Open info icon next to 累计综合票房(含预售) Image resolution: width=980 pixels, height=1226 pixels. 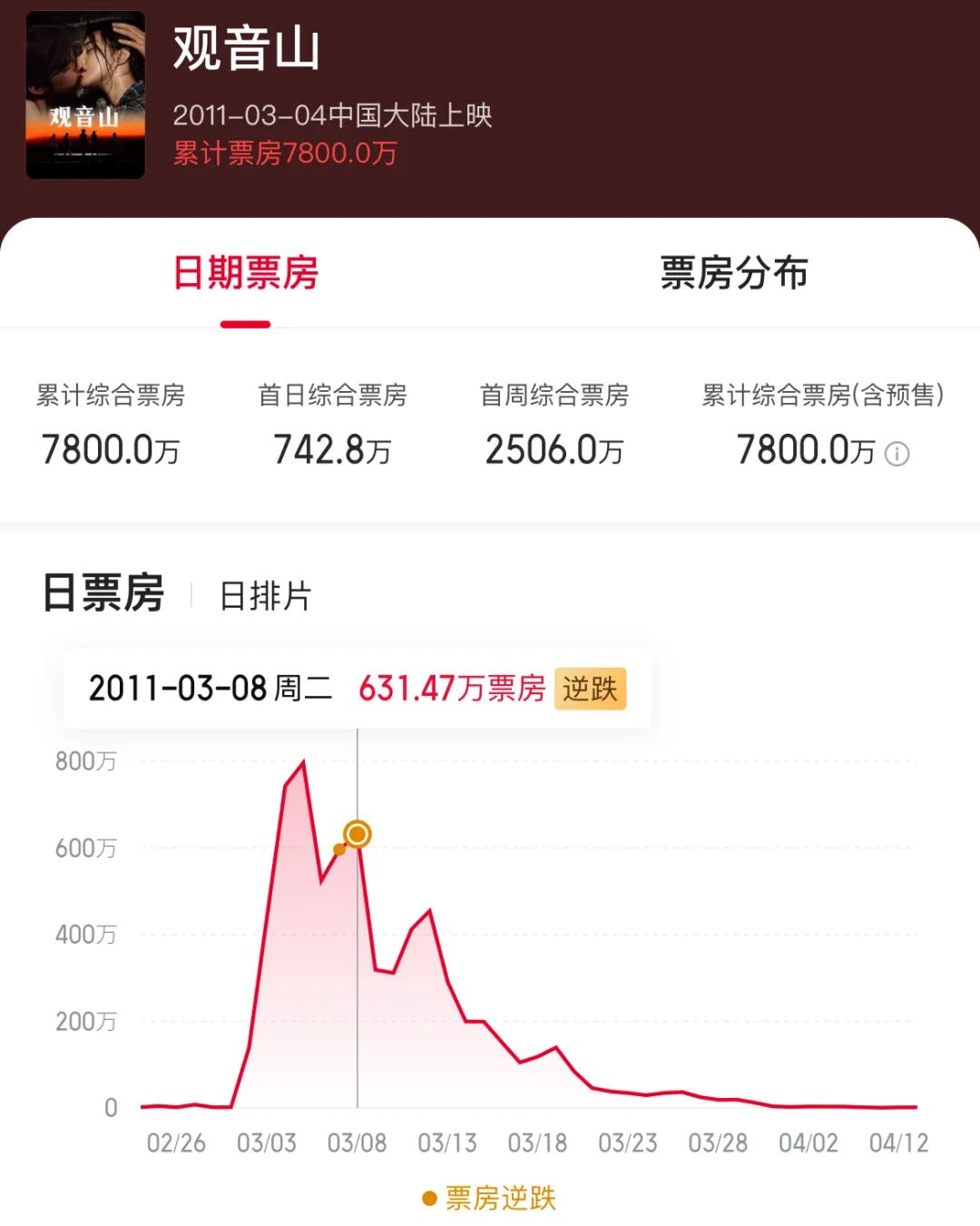[897, 454]
